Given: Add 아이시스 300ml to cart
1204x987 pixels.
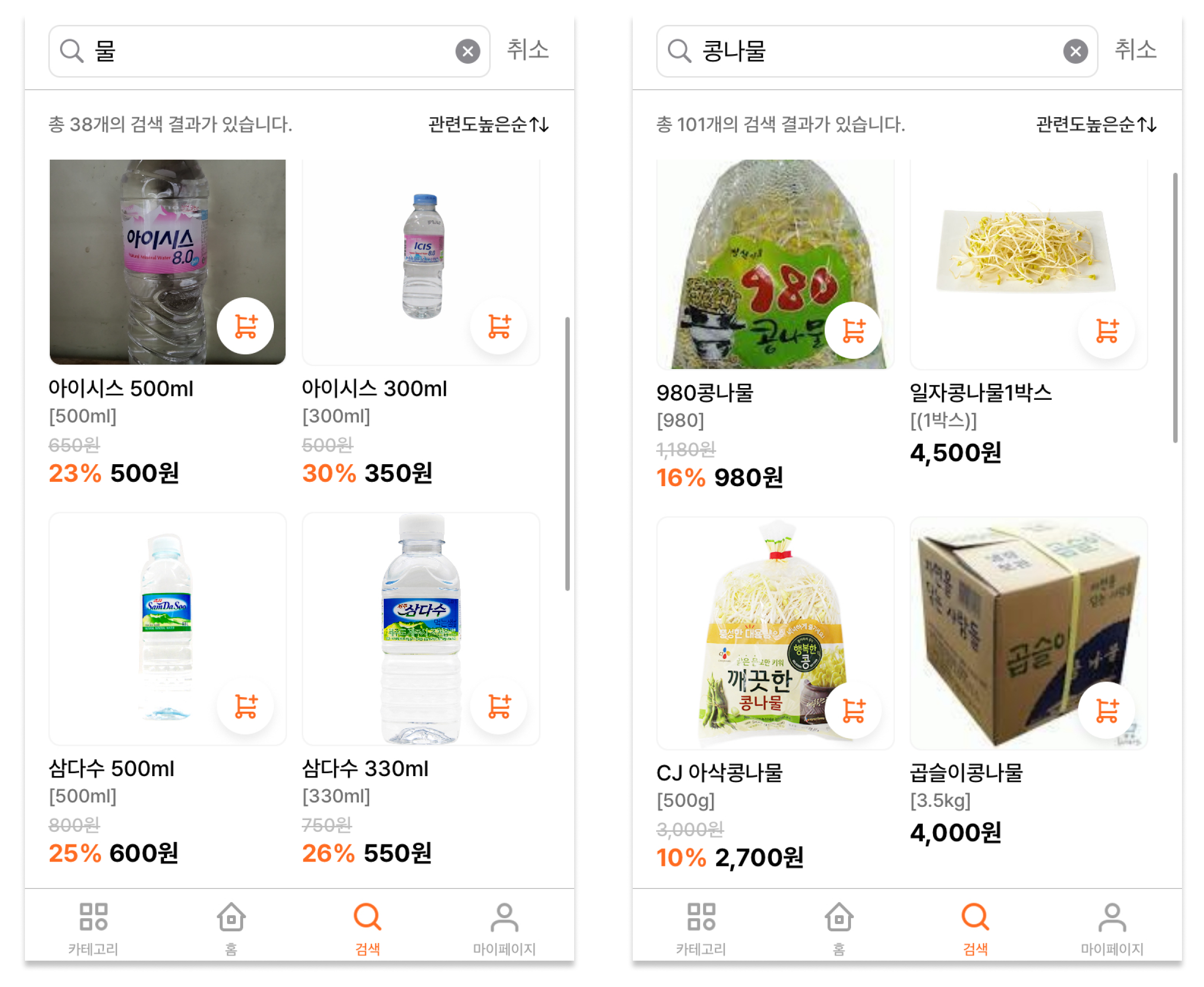Looking at the screenshot, I should tap(499, 327).
